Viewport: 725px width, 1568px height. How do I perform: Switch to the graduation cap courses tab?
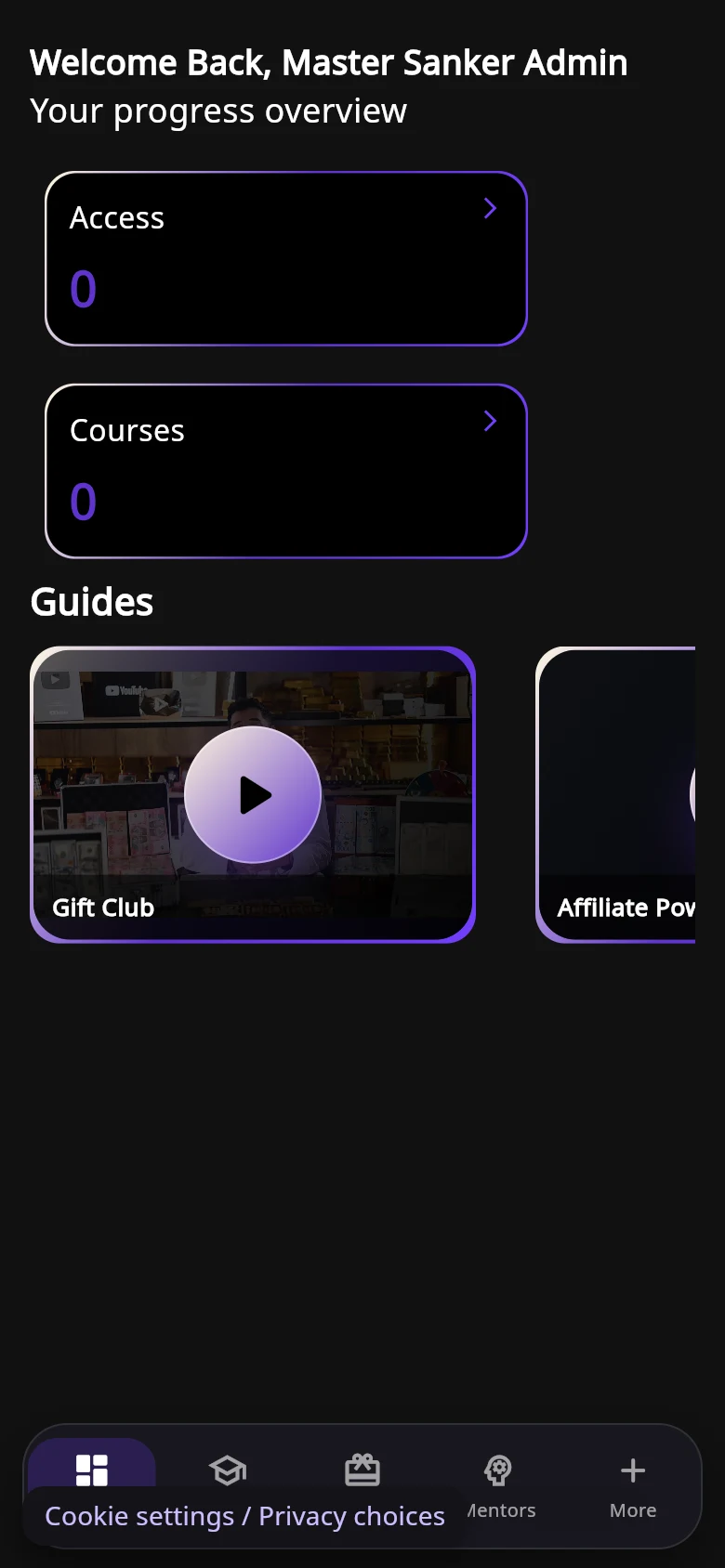pos(228,1470)
